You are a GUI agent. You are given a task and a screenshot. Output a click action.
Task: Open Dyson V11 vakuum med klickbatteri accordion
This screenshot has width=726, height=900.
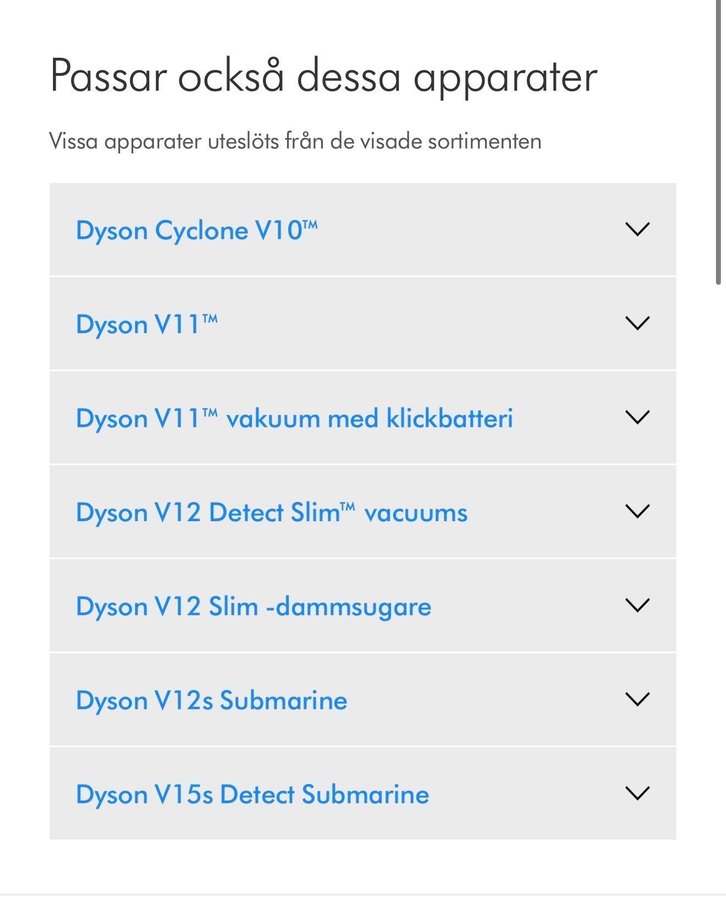(636, 417)
